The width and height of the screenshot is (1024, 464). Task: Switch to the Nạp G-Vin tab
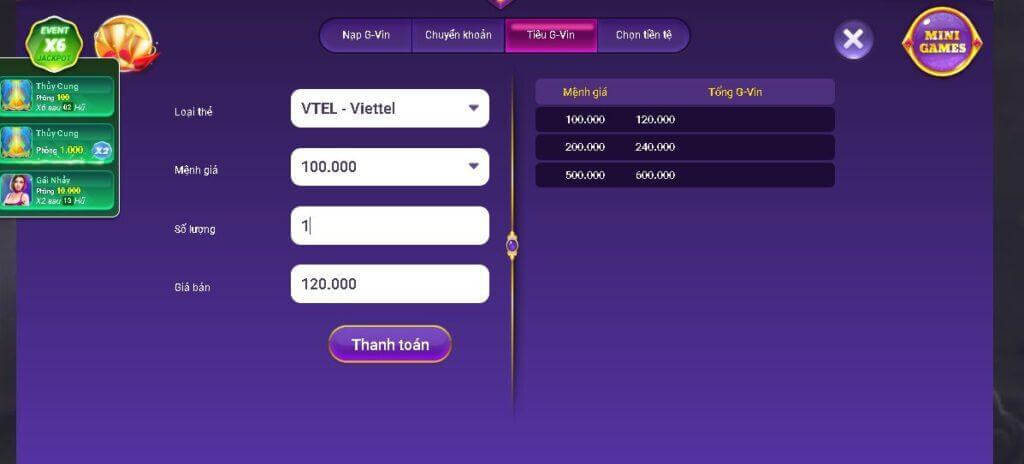pos(365,35)
